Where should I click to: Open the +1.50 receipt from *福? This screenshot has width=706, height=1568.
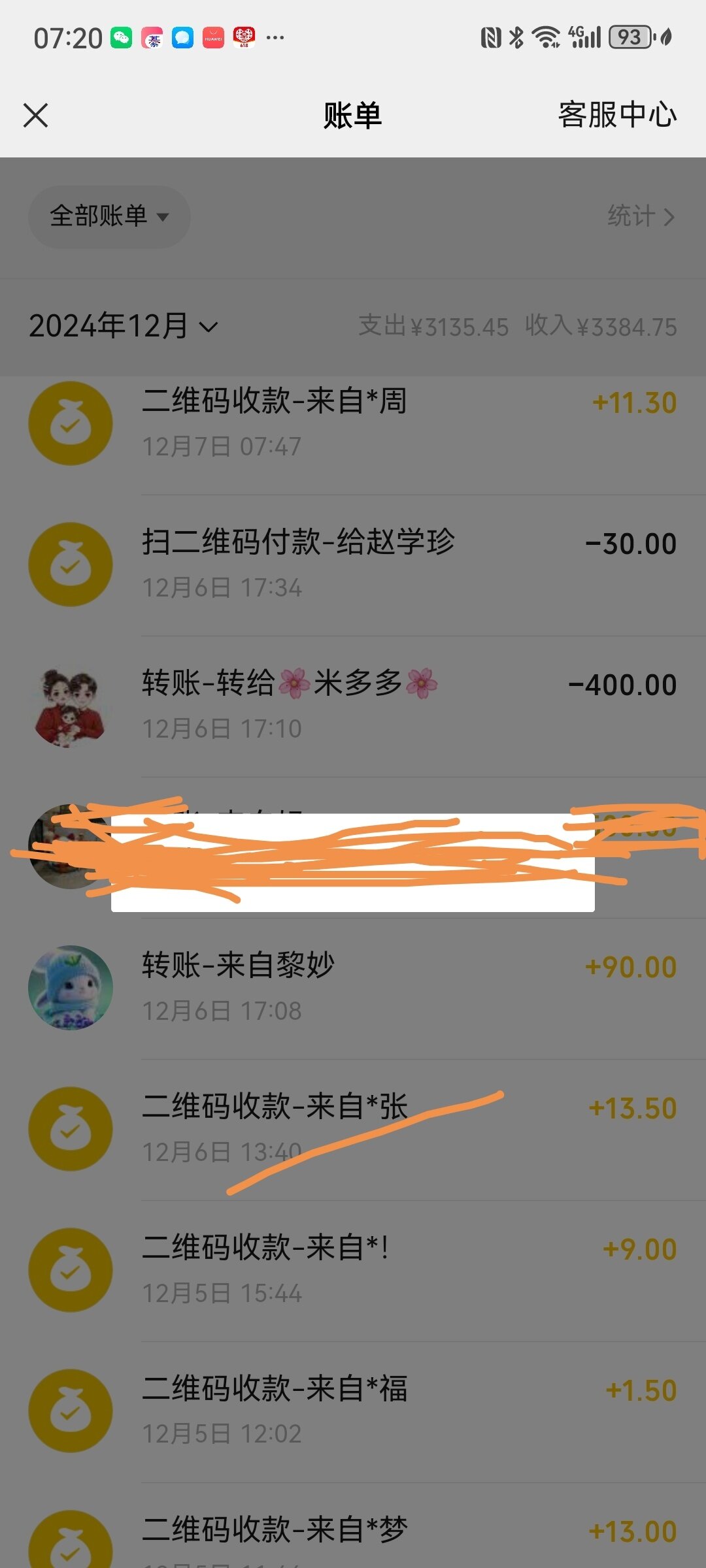click(353, 1411)
